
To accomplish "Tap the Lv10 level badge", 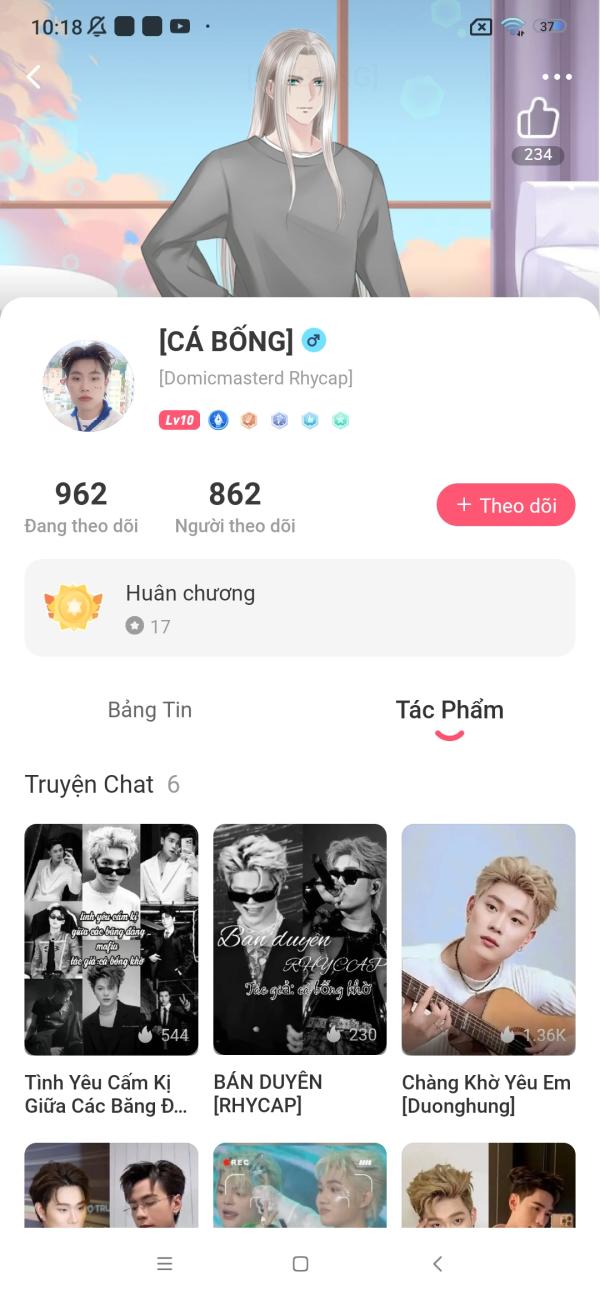I will click(179, 420).
